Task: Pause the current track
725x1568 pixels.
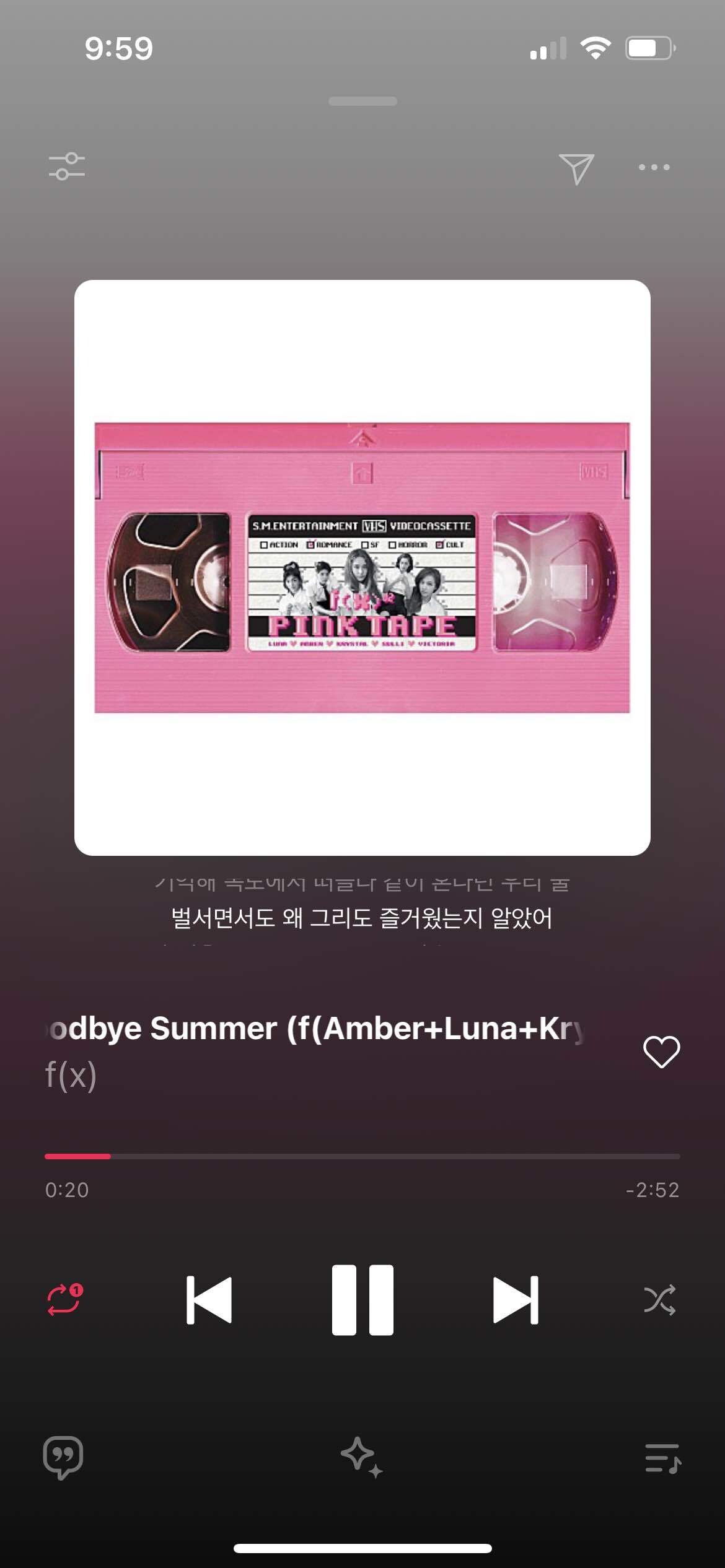Action: (x=362, y=1300)
